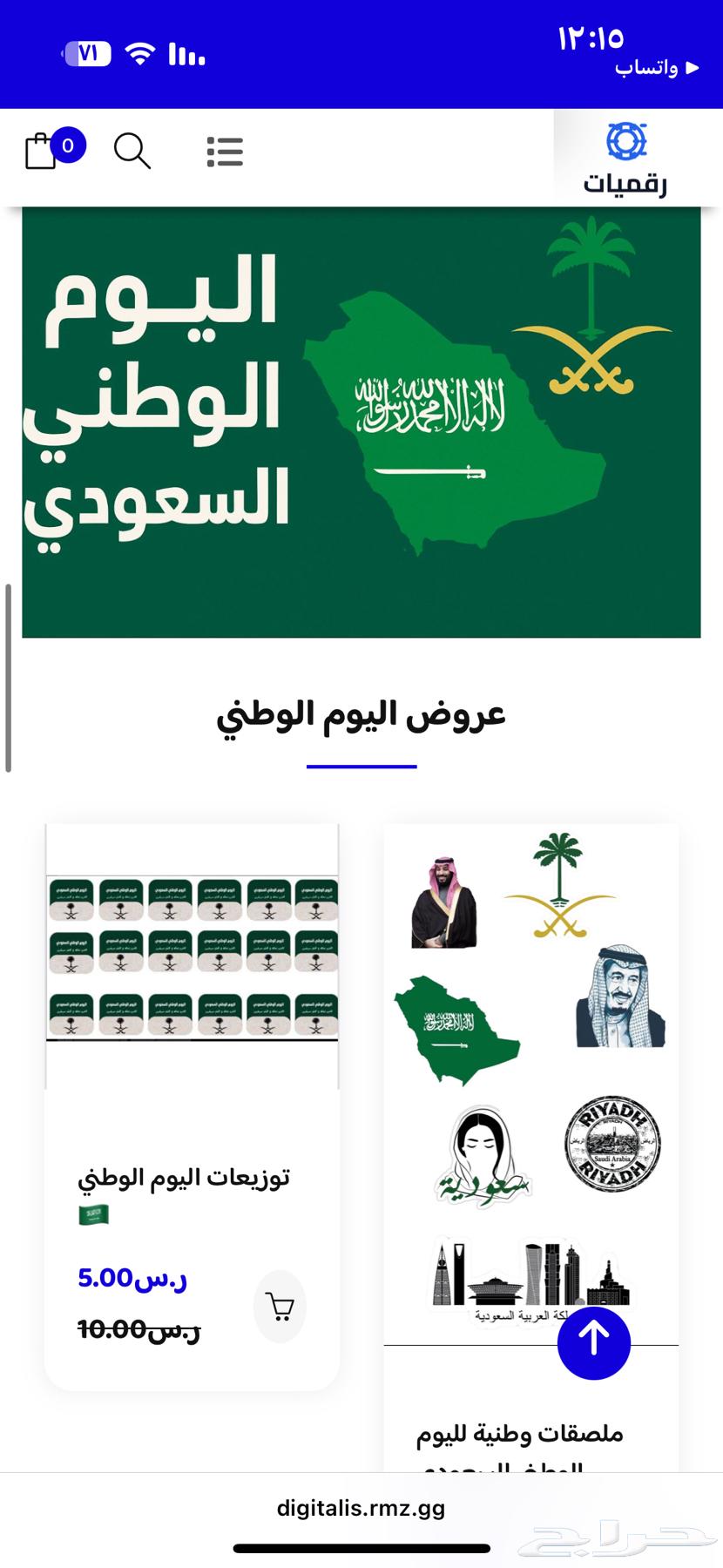
Task: Open the اليوم الوطني السعودي banner
Action: [361, 422]
